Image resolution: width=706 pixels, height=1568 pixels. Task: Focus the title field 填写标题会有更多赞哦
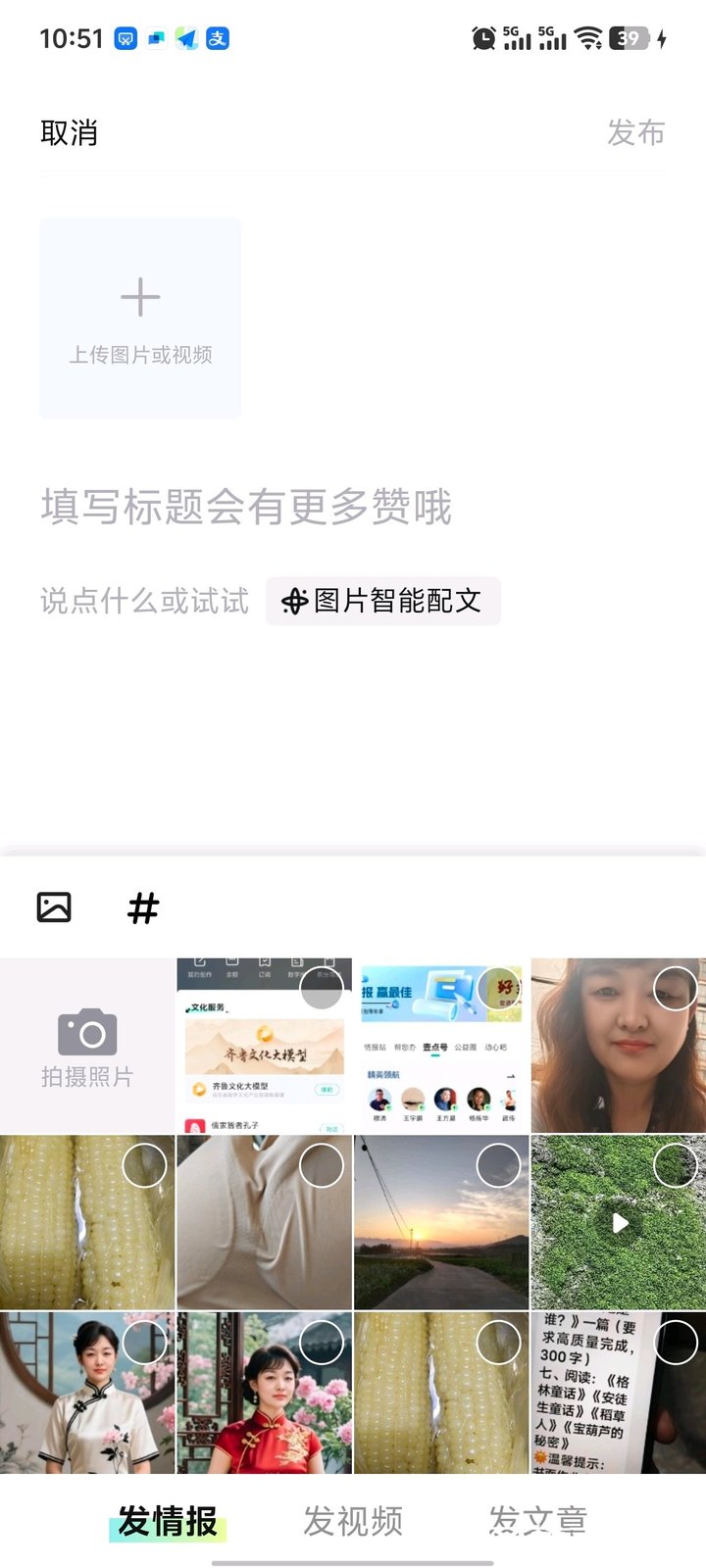pyautogui.click(x=246, y=508)
